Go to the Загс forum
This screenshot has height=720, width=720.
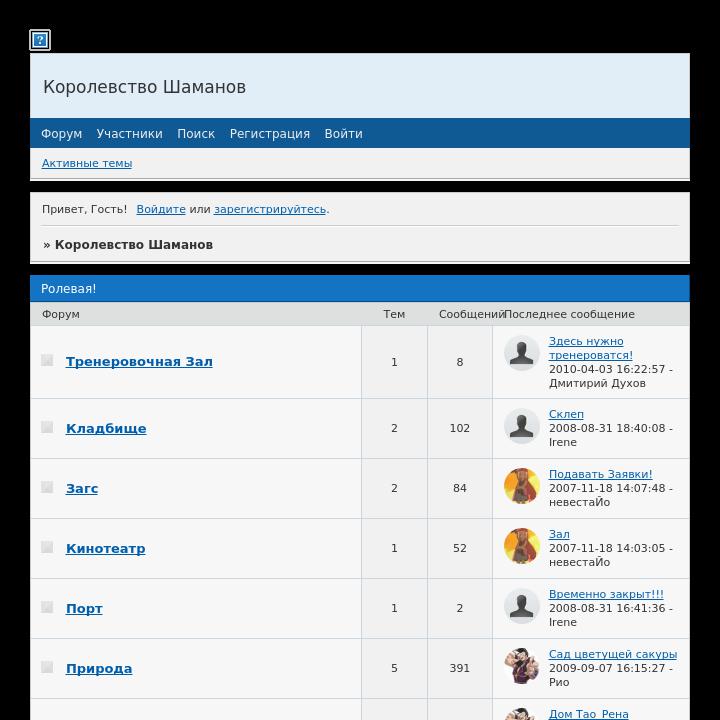82,488
